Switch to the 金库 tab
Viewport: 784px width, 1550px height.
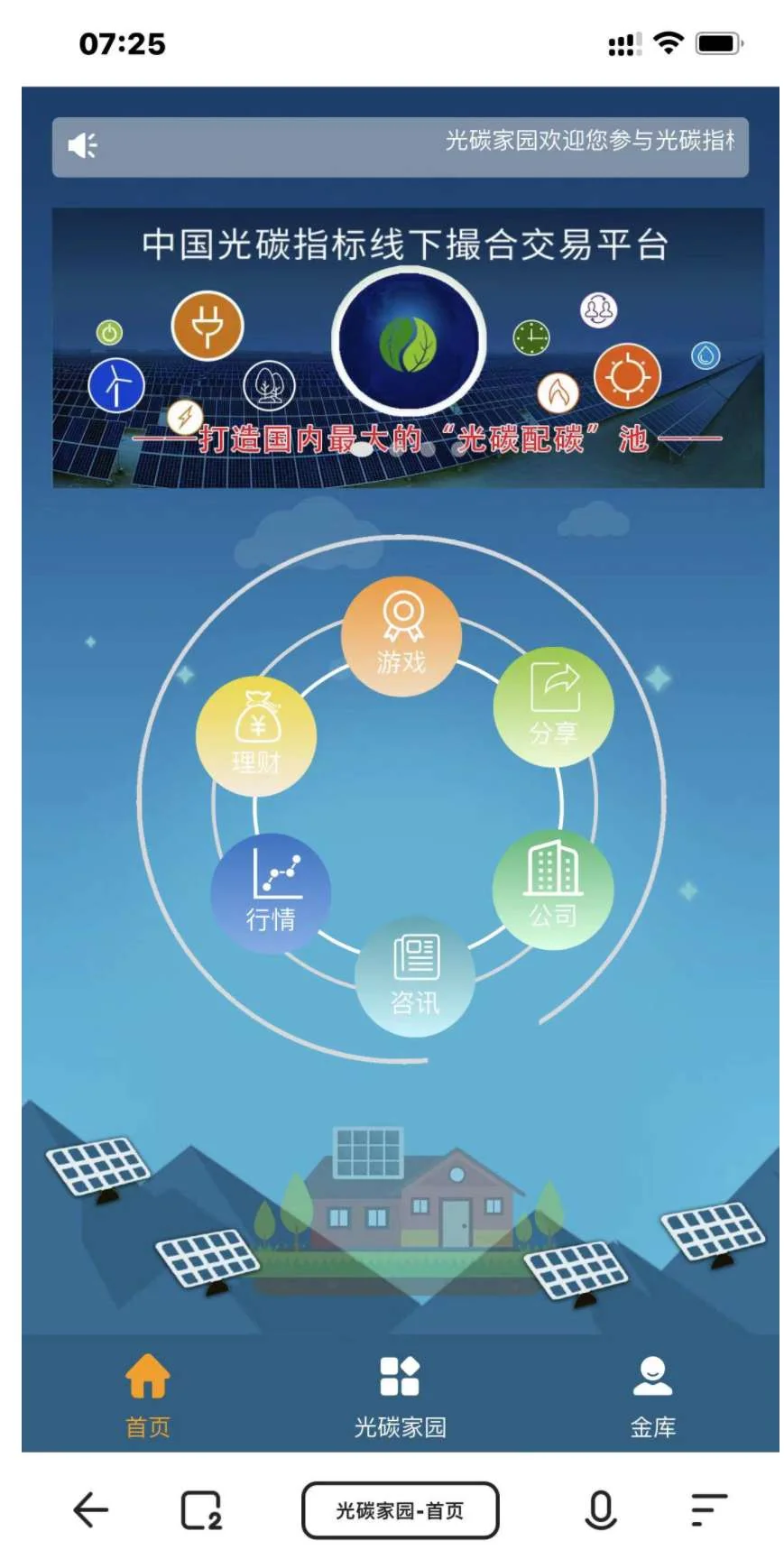(652, 1396)
